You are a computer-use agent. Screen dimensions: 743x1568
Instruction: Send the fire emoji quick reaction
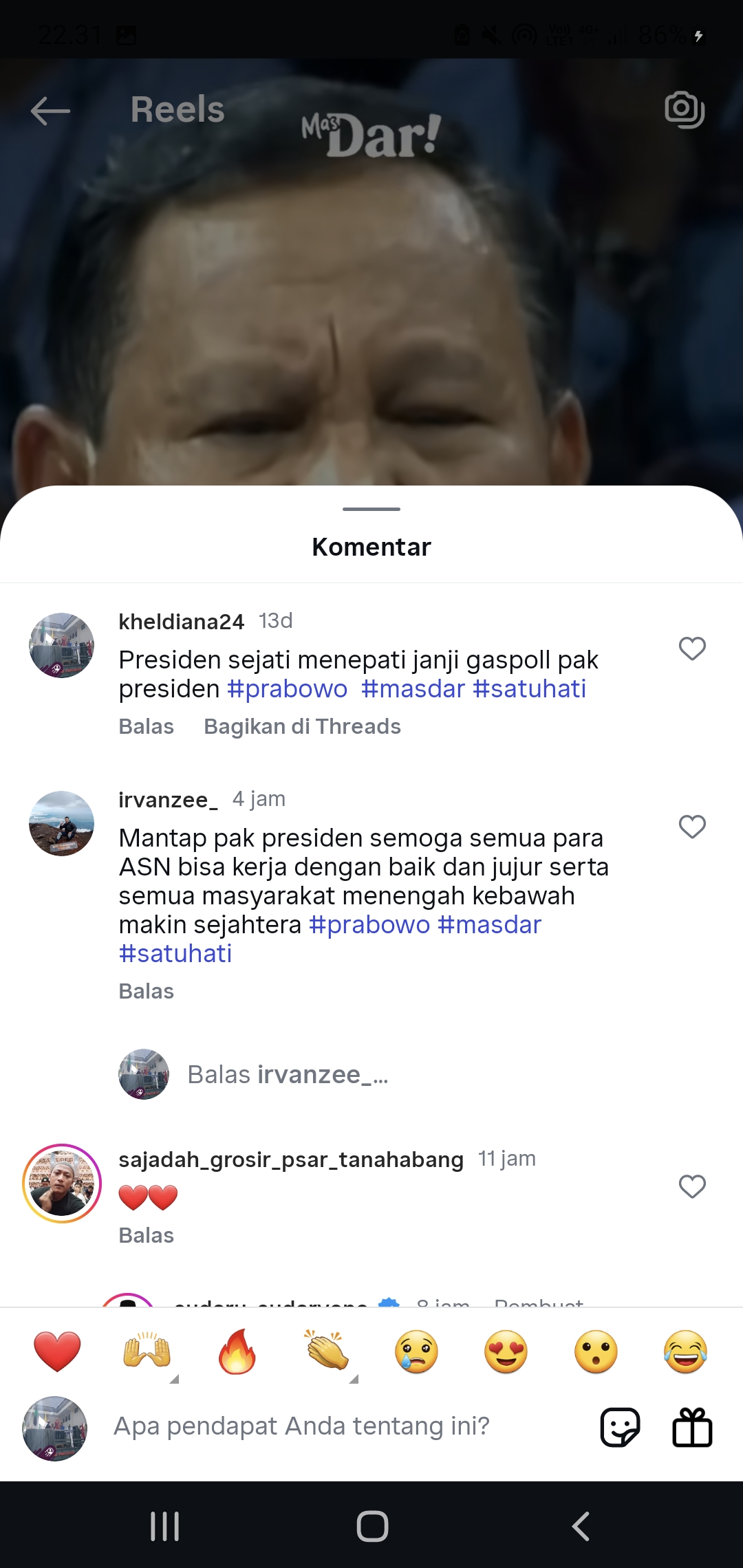click(237, 1351)
